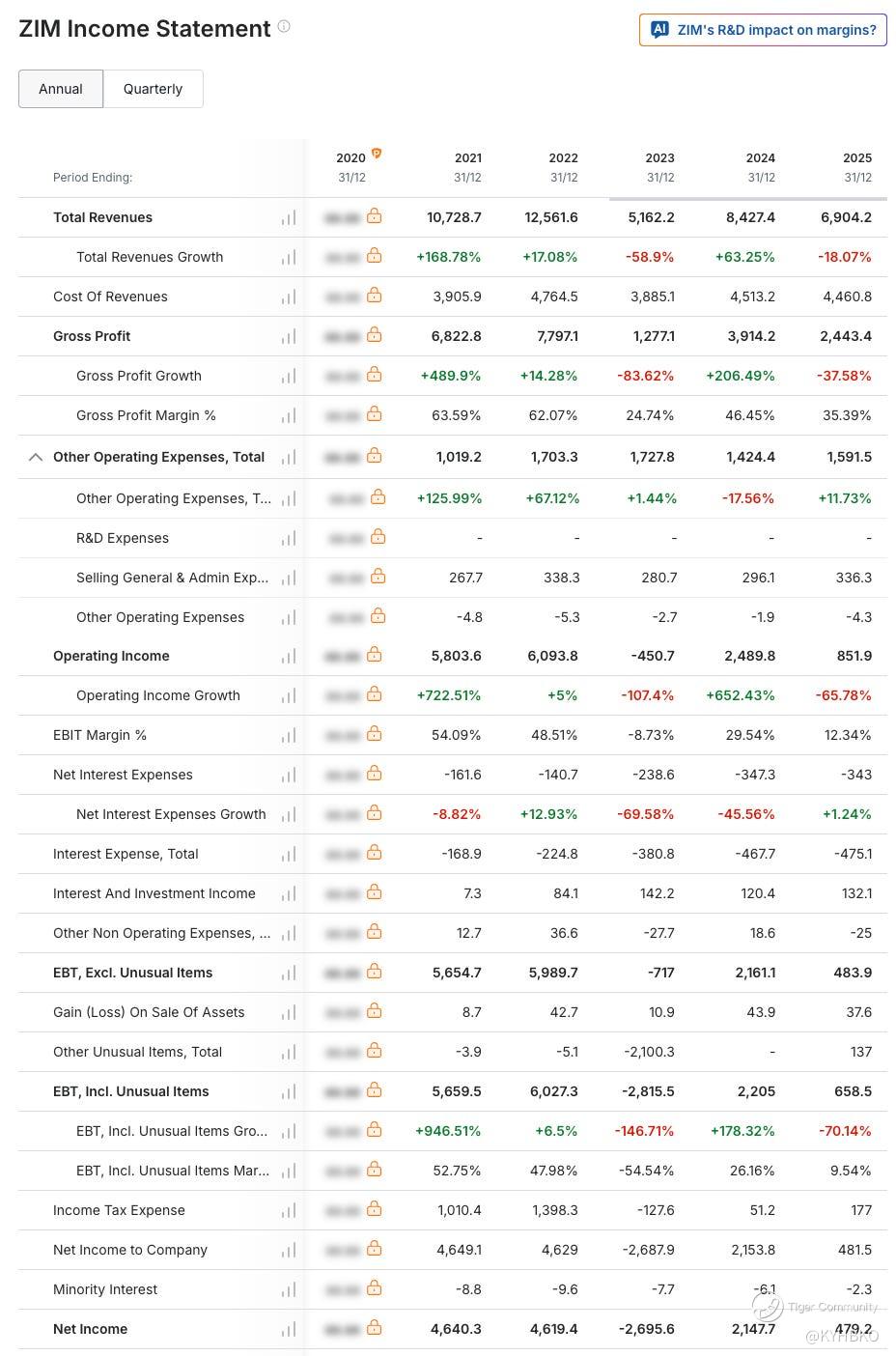Show the chart for EBIT Margin % row
896x1356 pixels.
pos(289,735)
